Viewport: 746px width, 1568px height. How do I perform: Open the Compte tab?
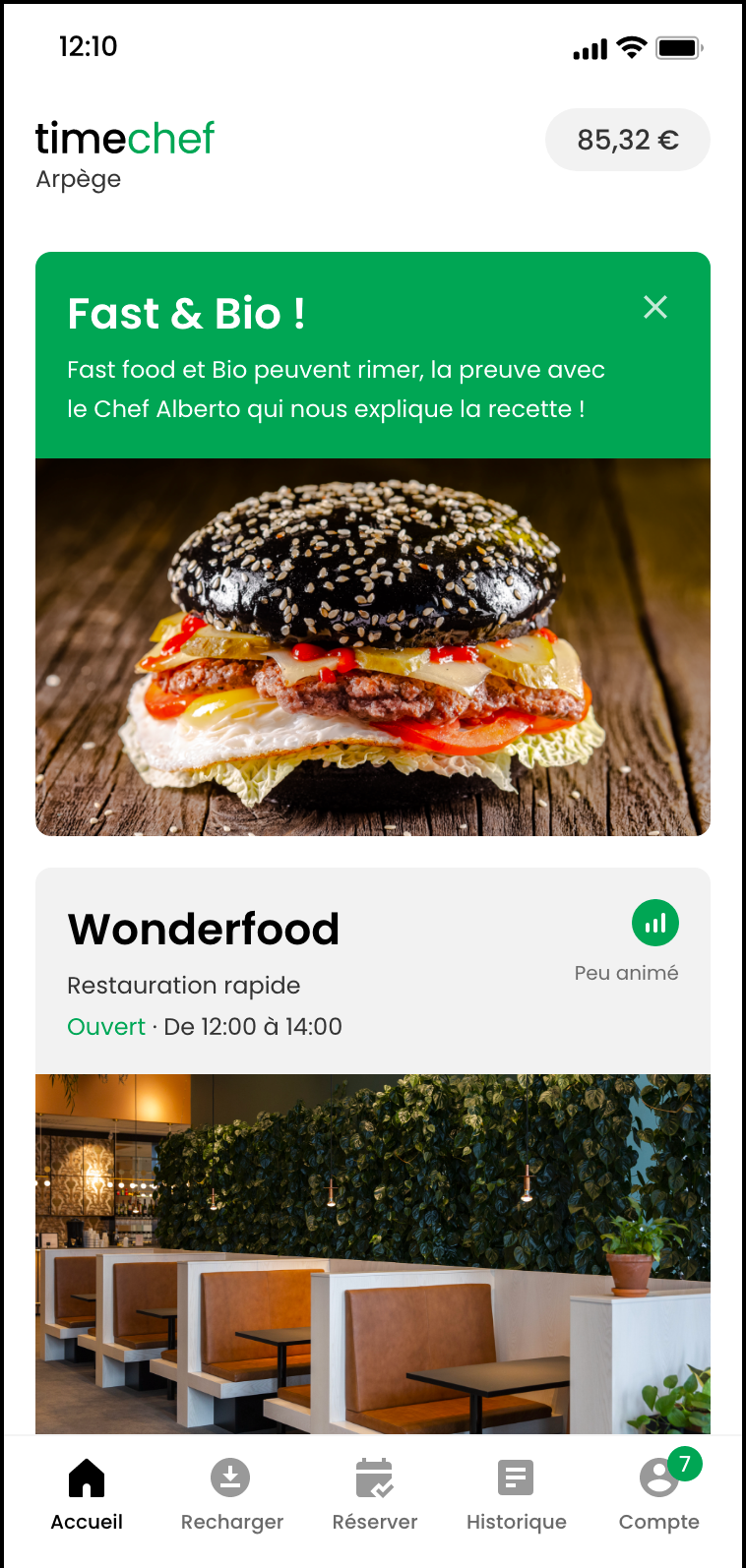pyautogui.click(x=658, y=1494)
